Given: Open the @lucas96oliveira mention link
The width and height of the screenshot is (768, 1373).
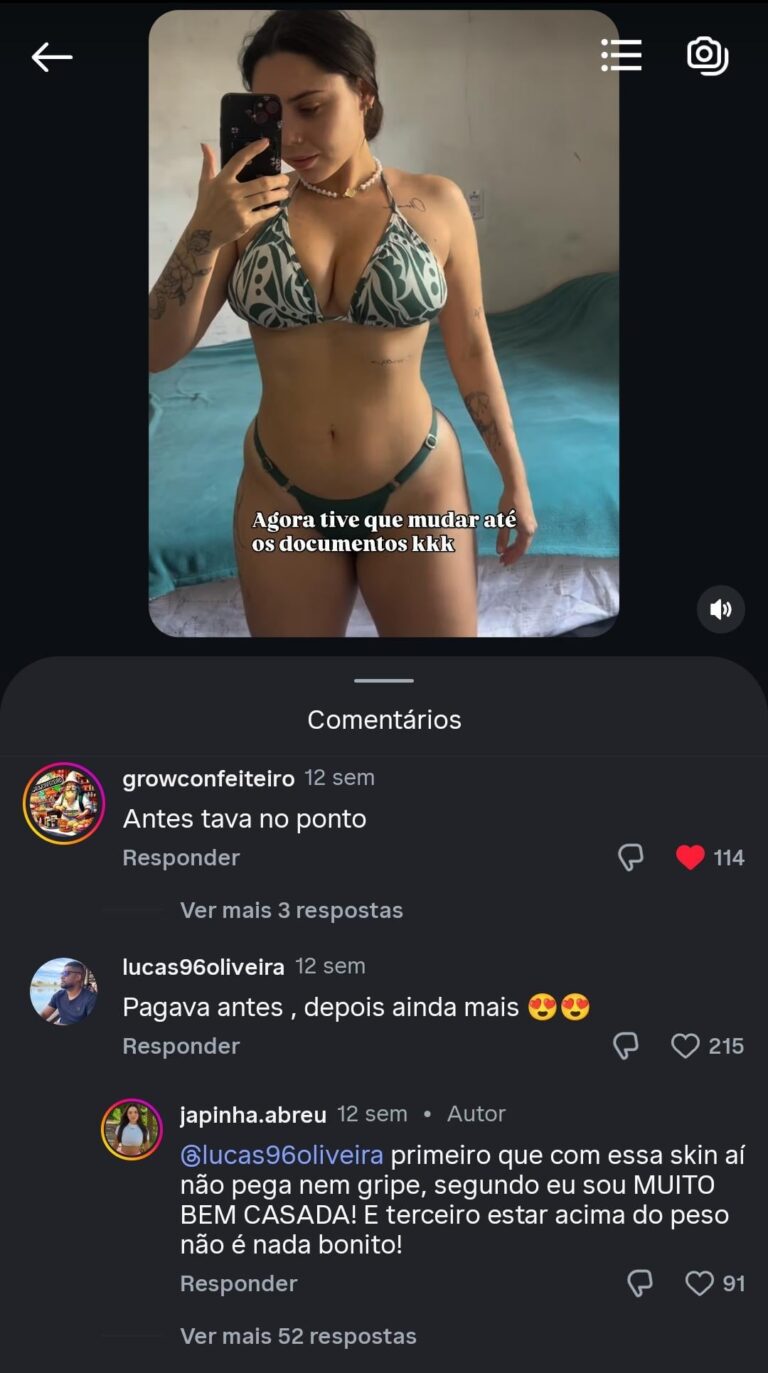Looking at the screenshot, I should pos(282,1155).
